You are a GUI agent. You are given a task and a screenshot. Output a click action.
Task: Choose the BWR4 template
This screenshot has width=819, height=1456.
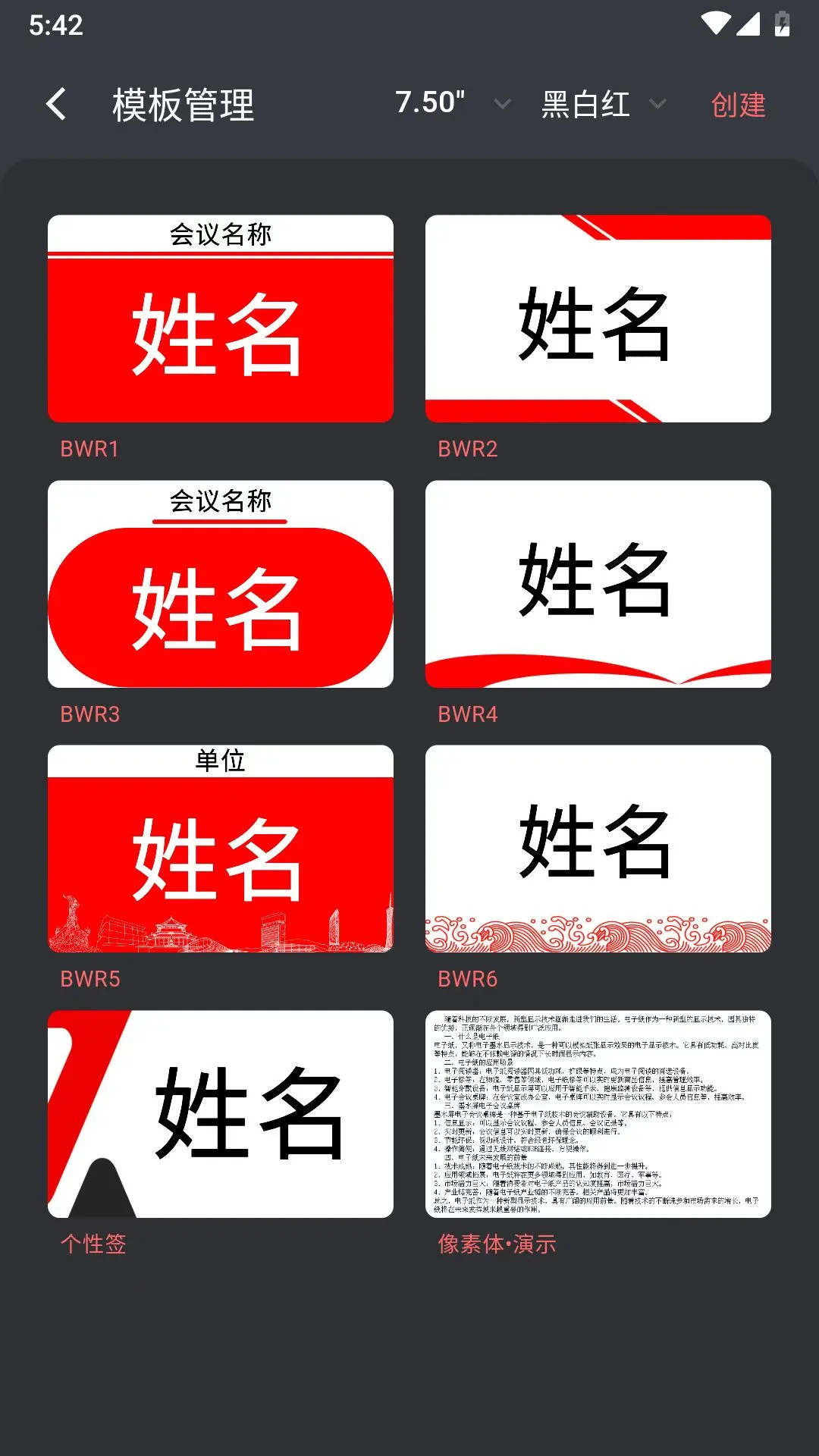tap(598, 584)
